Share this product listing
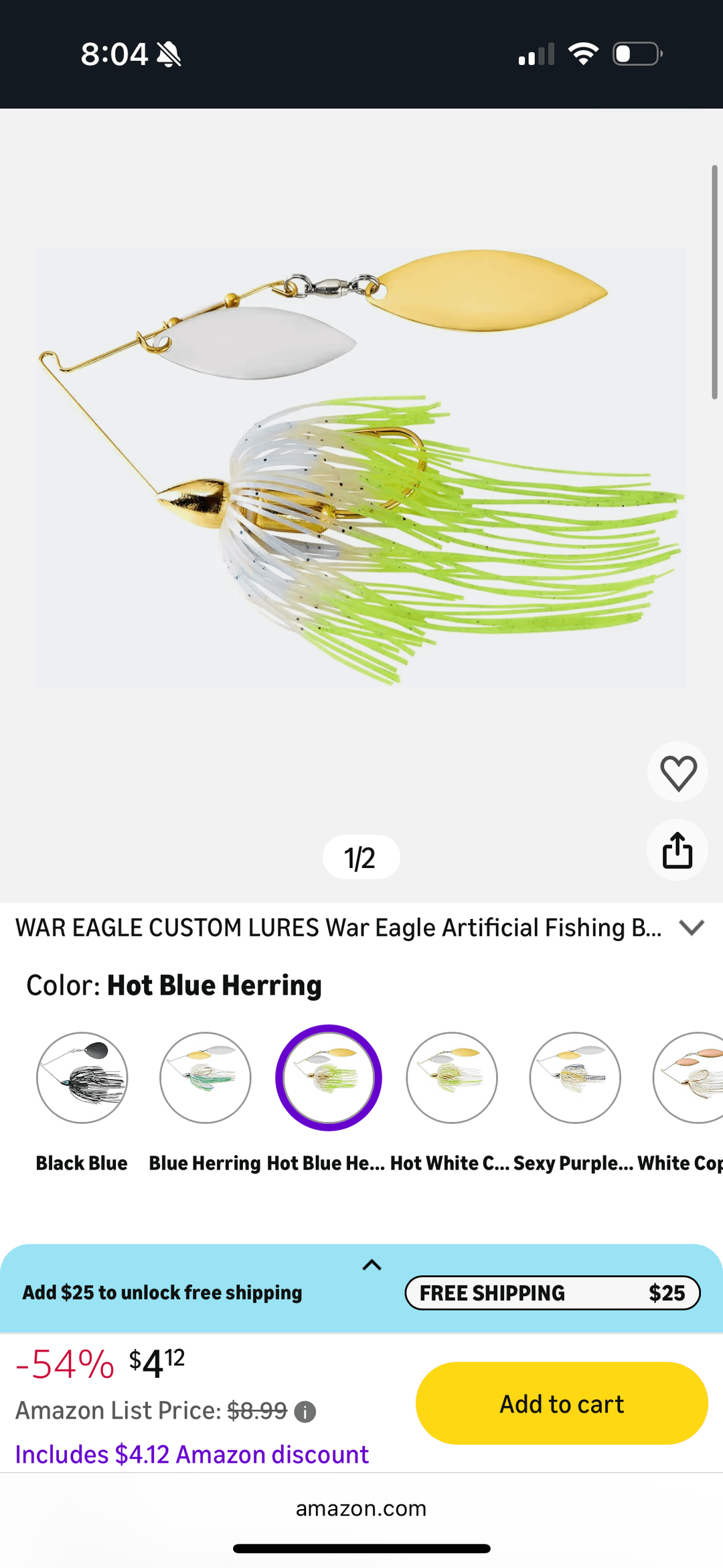The height and width of the screenshot is (1568, 723). pos(677,851)
